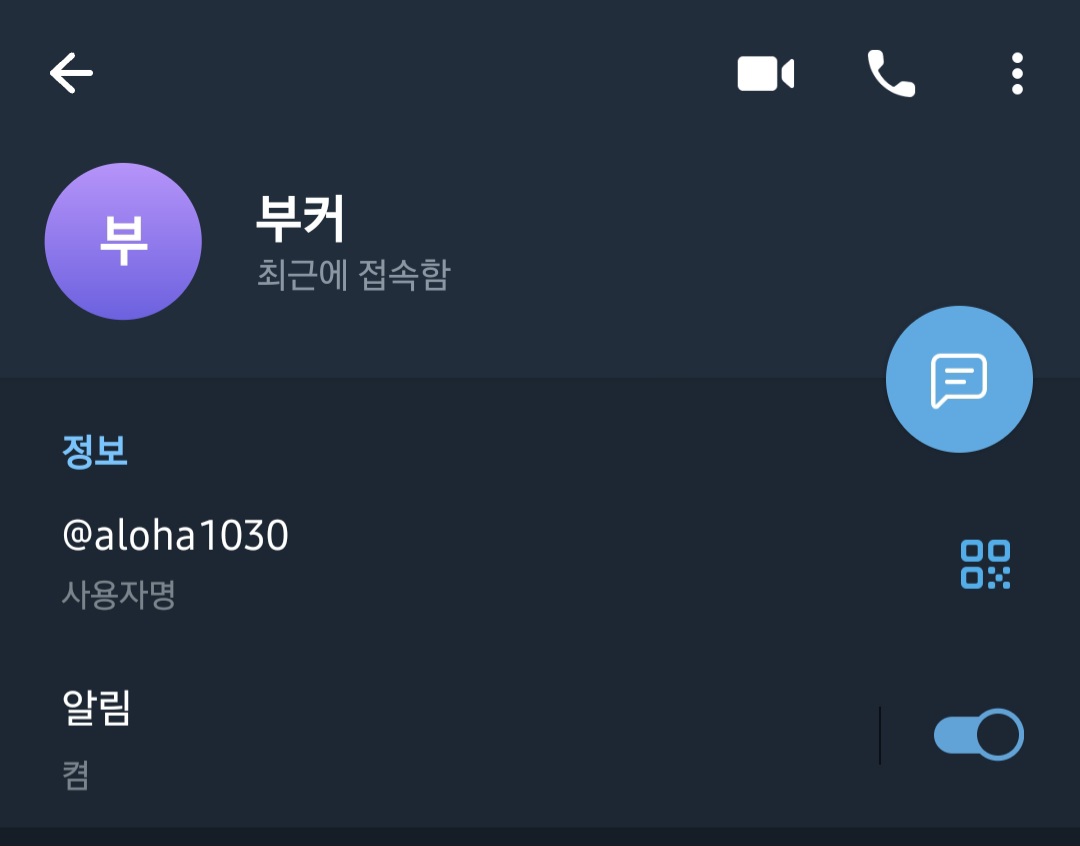Viewport: 1080px width, 846px height.
Task: Open 부커's profile photo avatar
Action: (123, 242)
